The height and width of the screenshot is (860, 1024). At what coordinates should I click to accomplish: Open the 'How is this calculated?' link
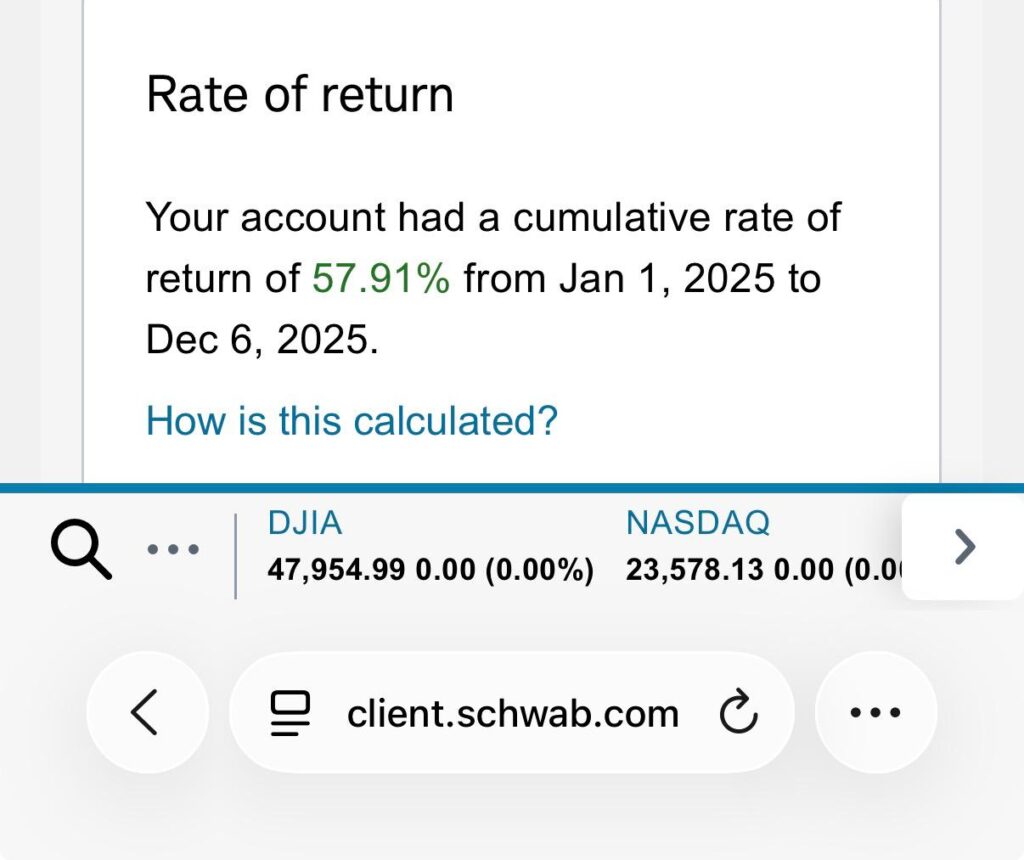tap(351, 420)
